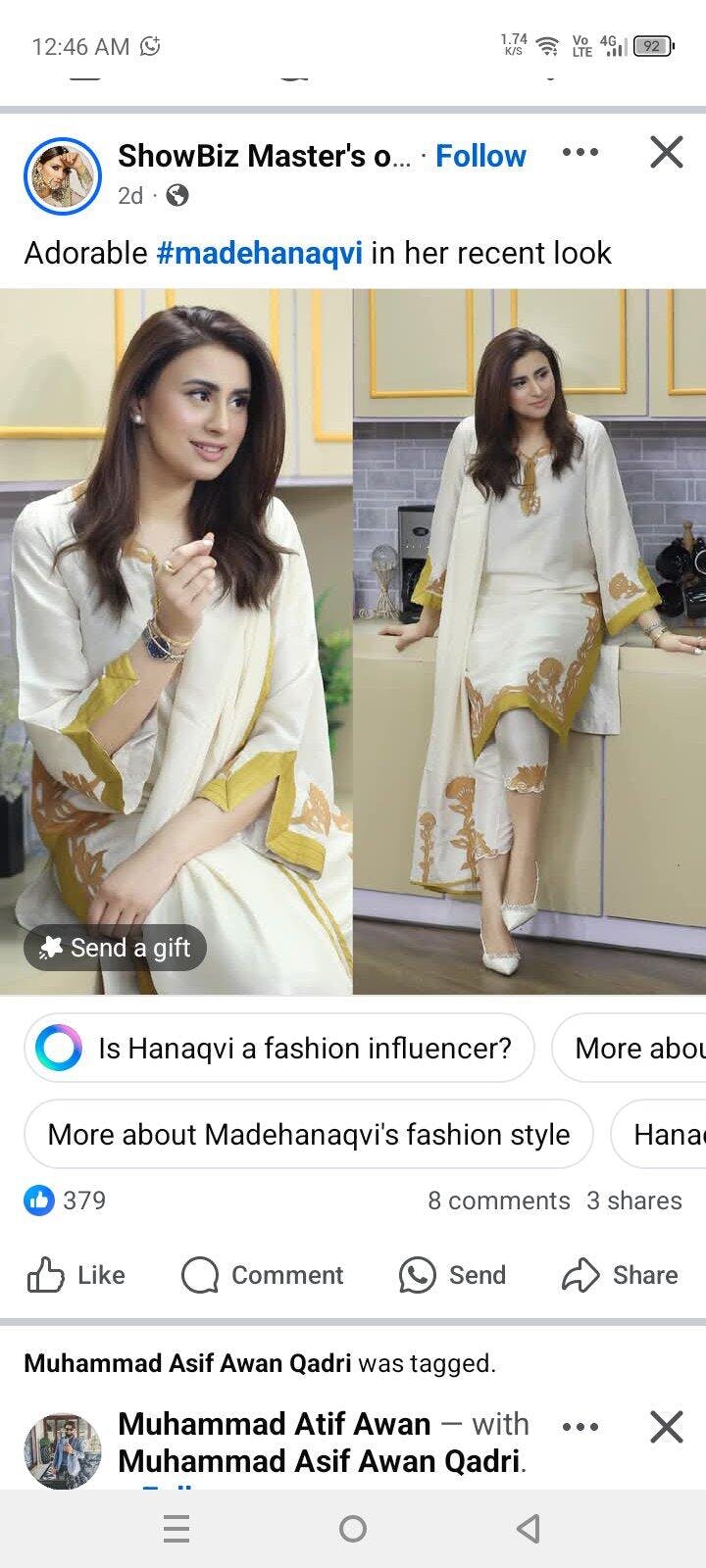This screenshot has height=1568, width=706.
Task: Open the overflow menu on Muhammad Atif Awan's post
Action: click(x=580, y=1427)
